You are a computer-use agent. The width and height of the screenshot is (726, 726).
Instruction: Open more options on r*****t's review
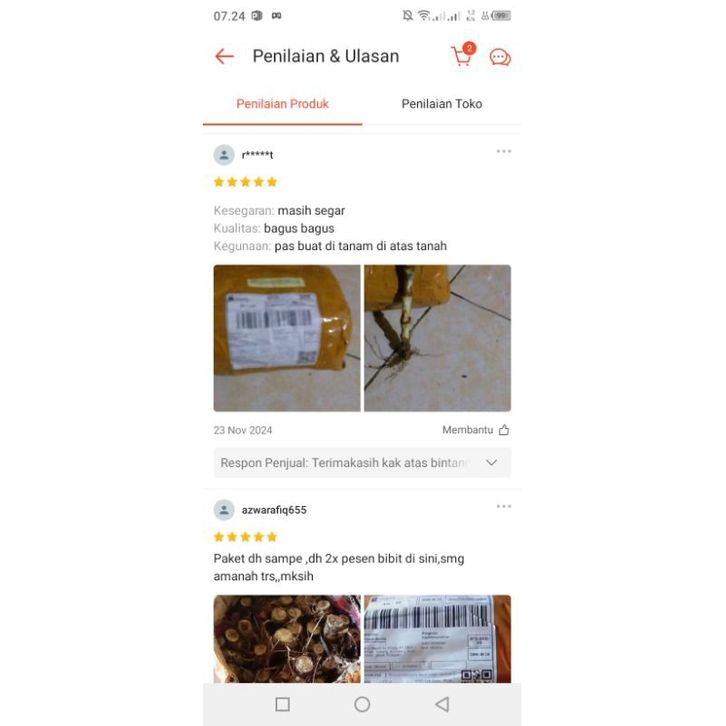(x=503, y=152)
